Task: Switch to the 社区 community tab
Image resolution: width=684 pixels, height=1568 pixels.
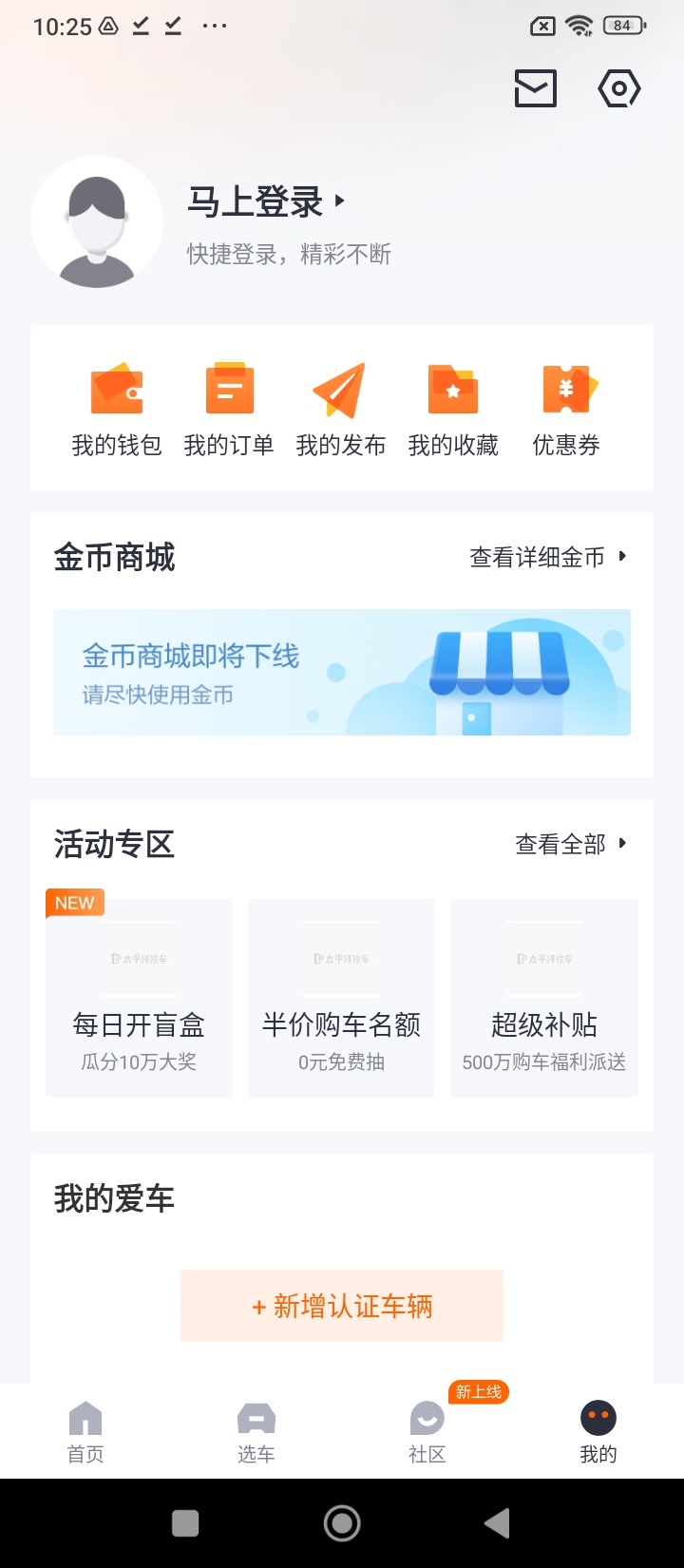Action: 427,1431
